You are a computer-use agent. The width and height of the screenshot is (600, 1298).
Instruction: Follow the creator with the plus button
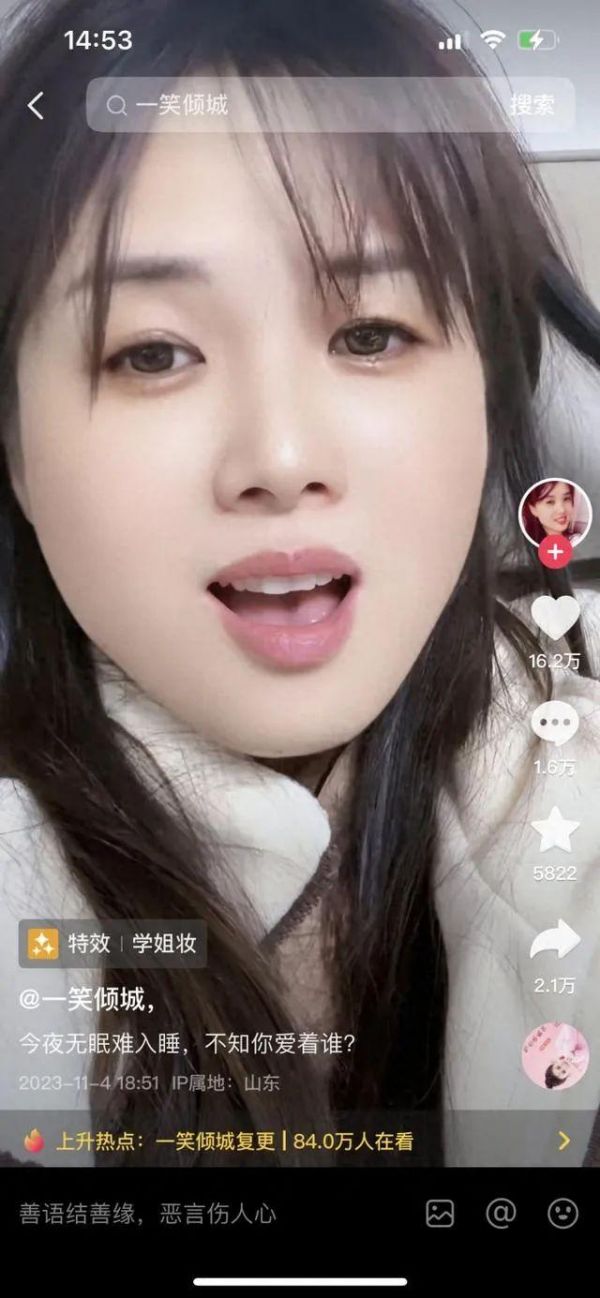555,551
